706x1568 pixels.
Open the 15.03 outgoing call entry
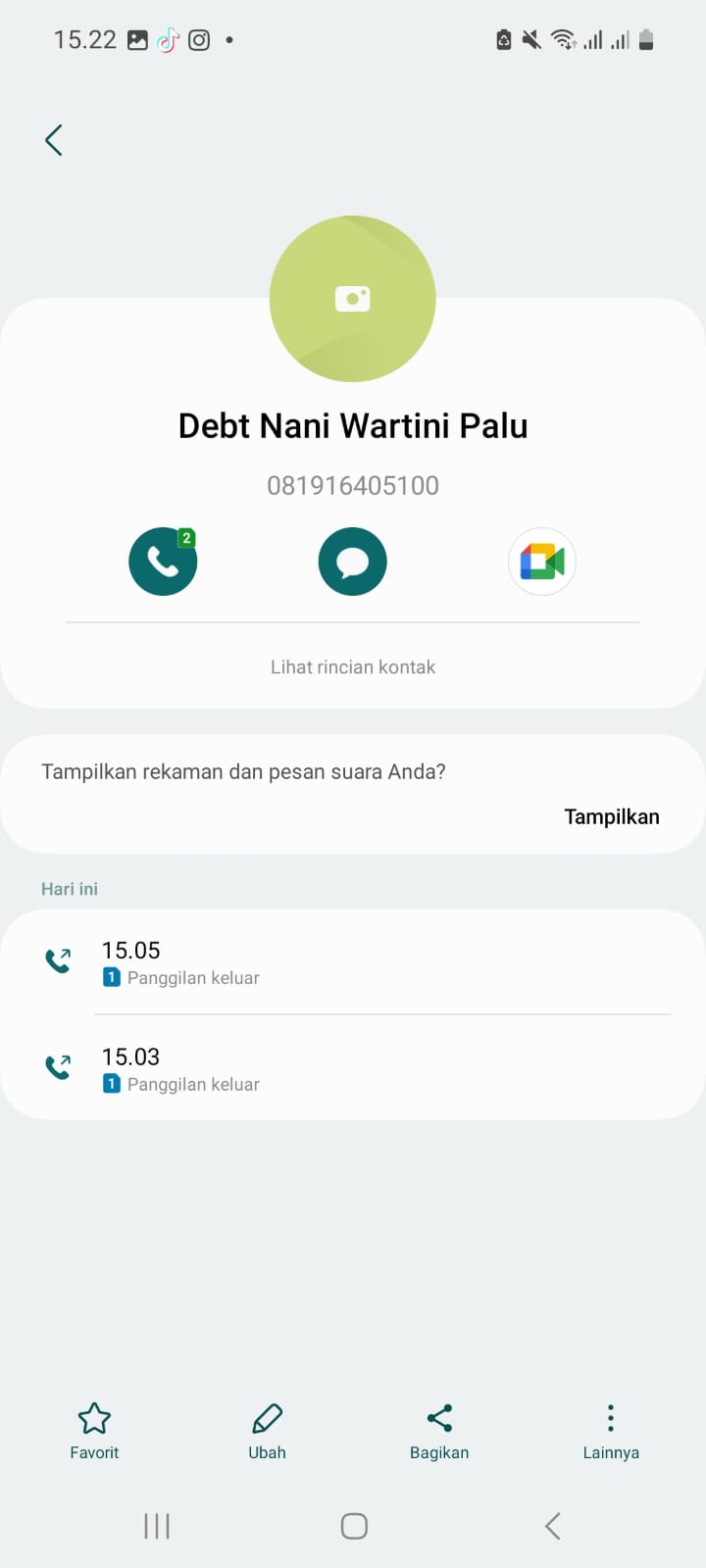pos(353,1069)
